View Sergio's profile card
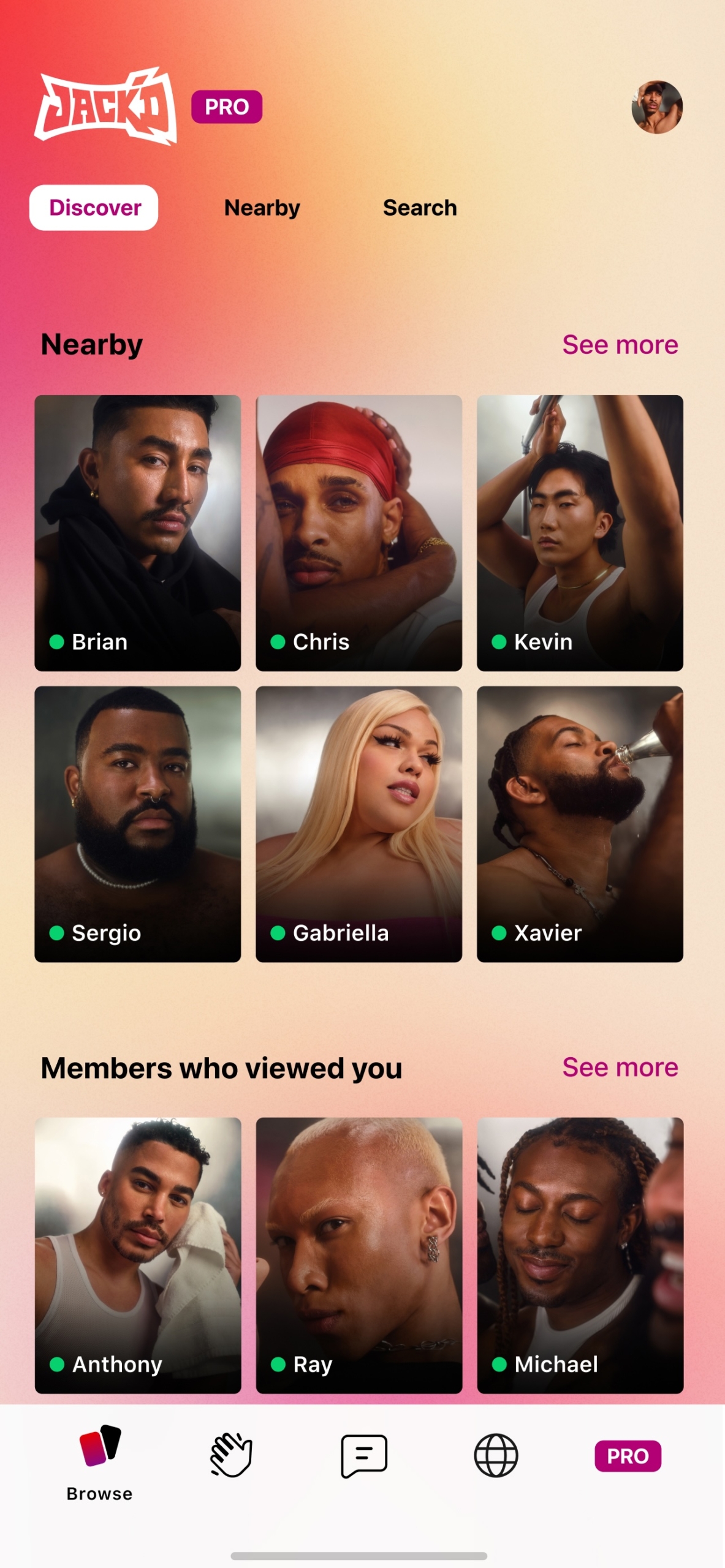Image resolution: width=725 pixels, height=1568 pixels. pos(137,823)
